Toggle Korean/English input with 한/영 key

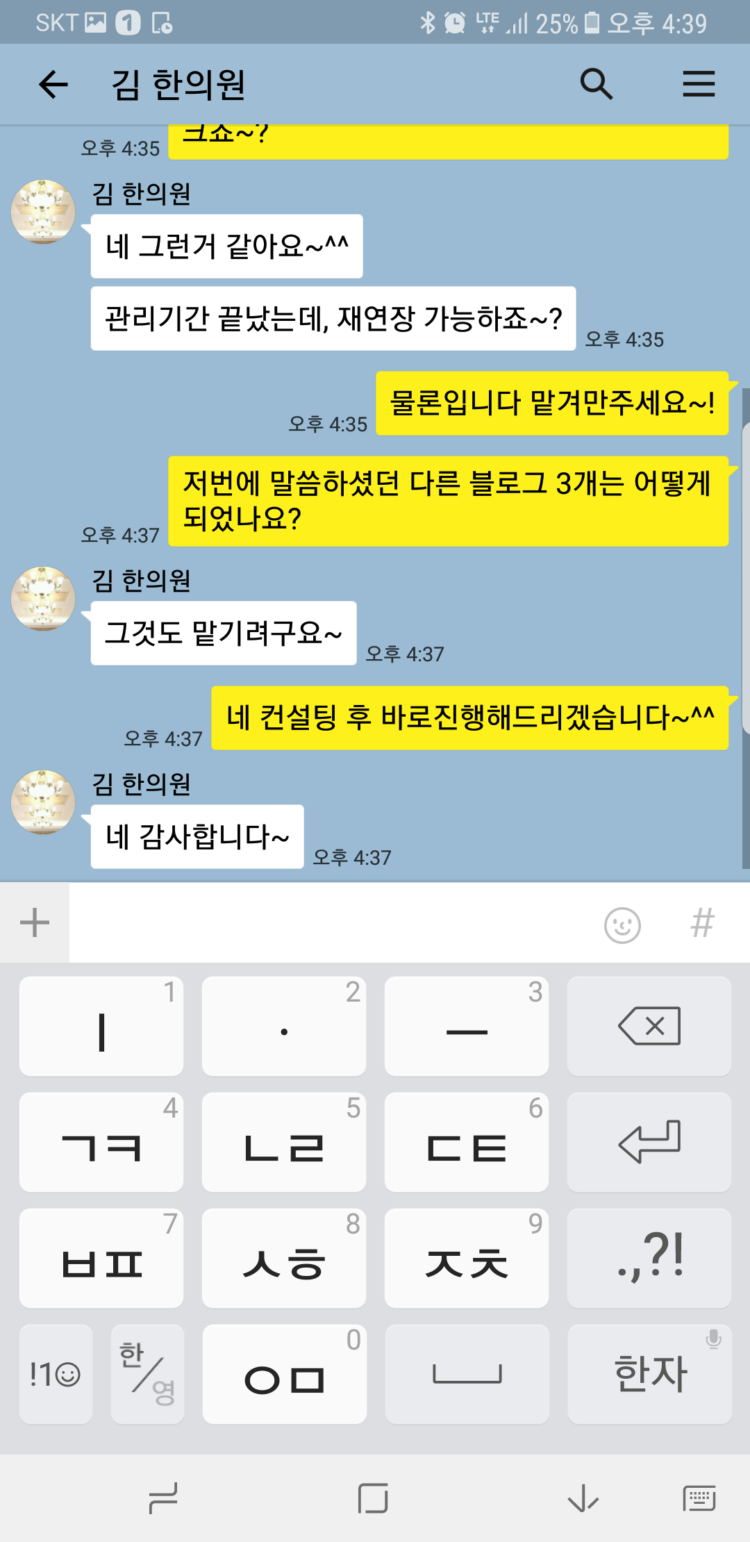(146, 1374)
